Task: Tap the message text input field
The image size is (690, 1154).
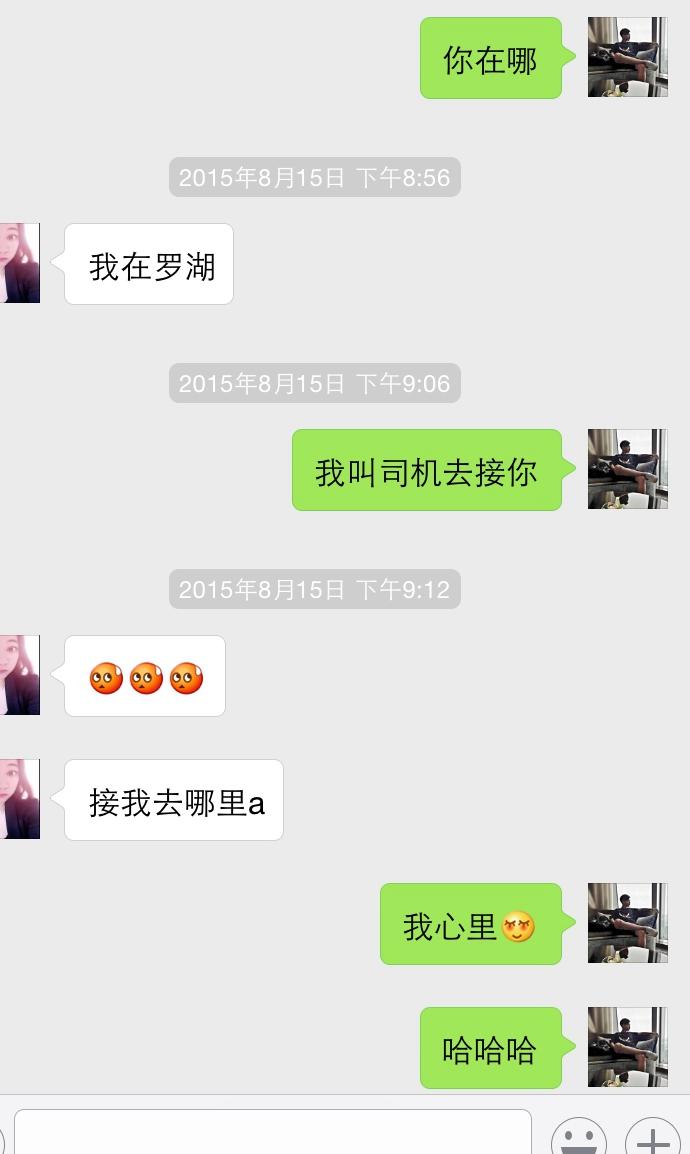Action: (x=273, y=1133)
